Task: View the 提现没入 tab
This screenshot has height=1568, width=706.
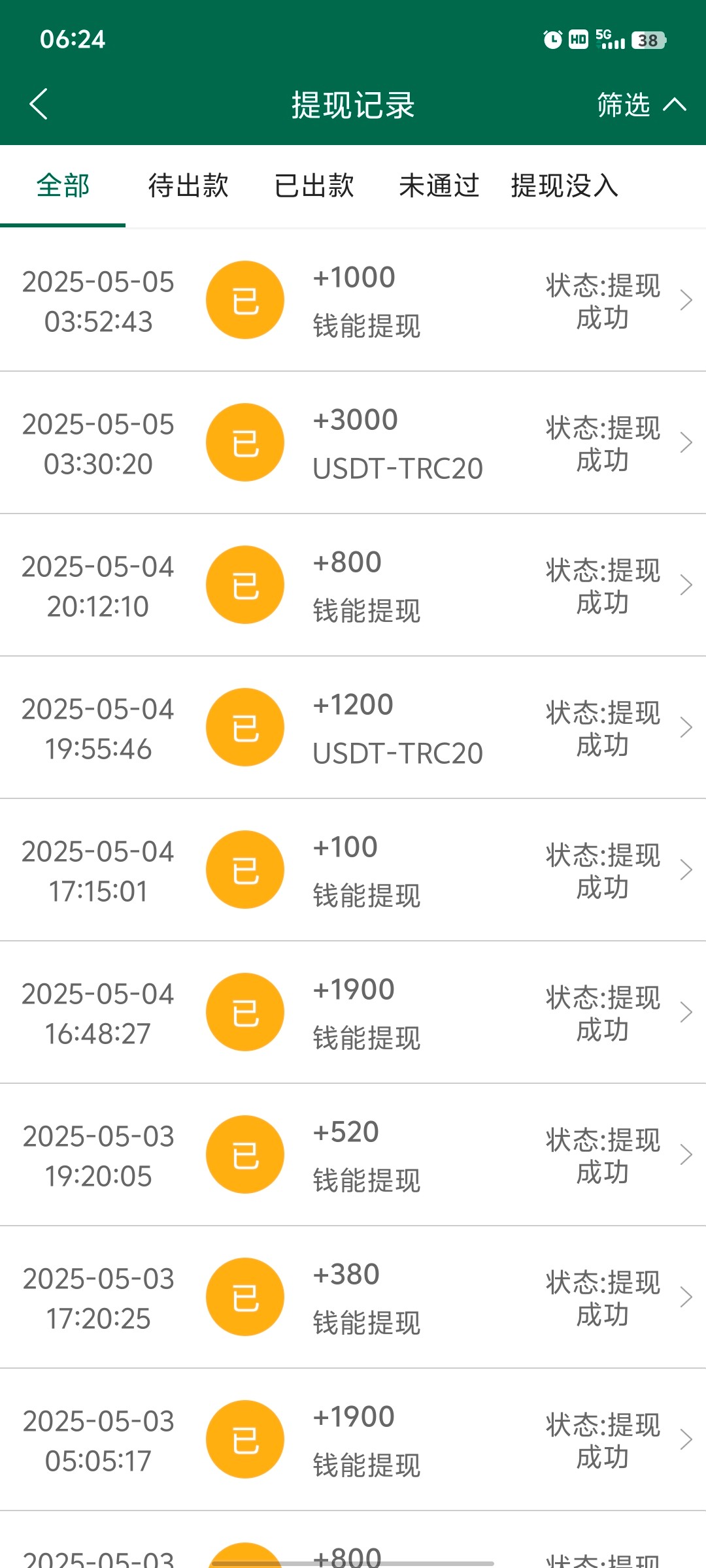Action: point(565,186)
